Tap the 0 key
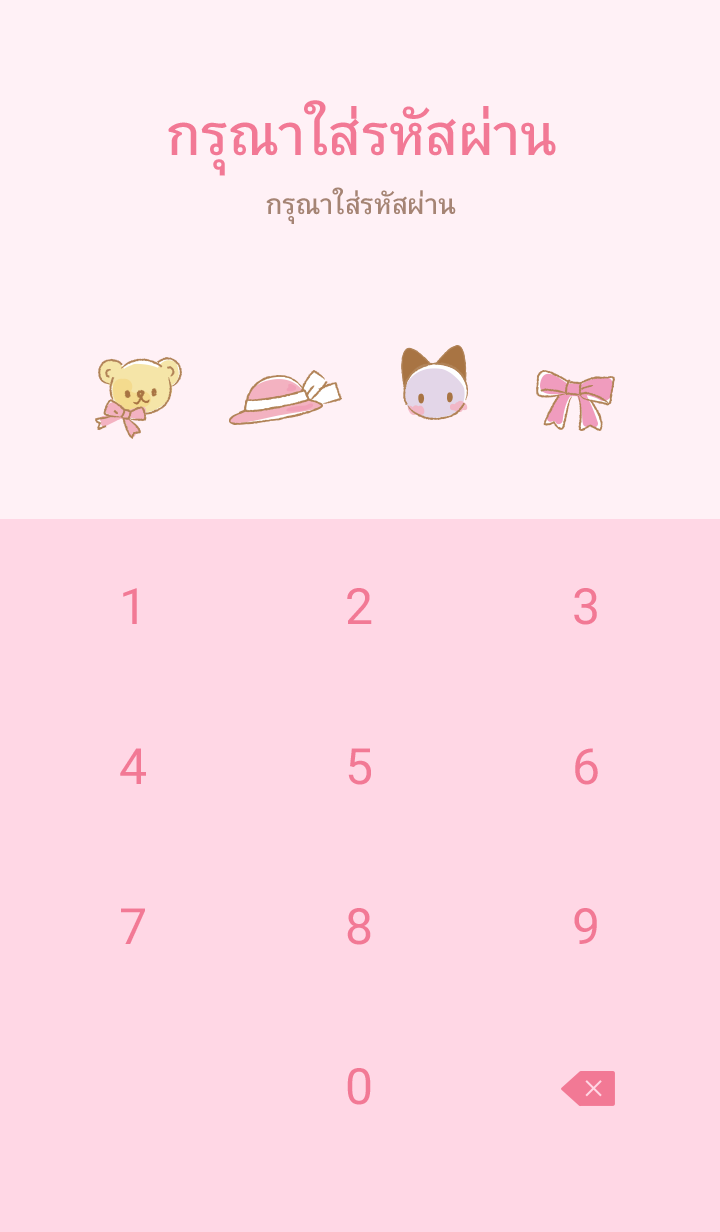The height and width of the screenshot is (1232, 720). coord(359,1087)
